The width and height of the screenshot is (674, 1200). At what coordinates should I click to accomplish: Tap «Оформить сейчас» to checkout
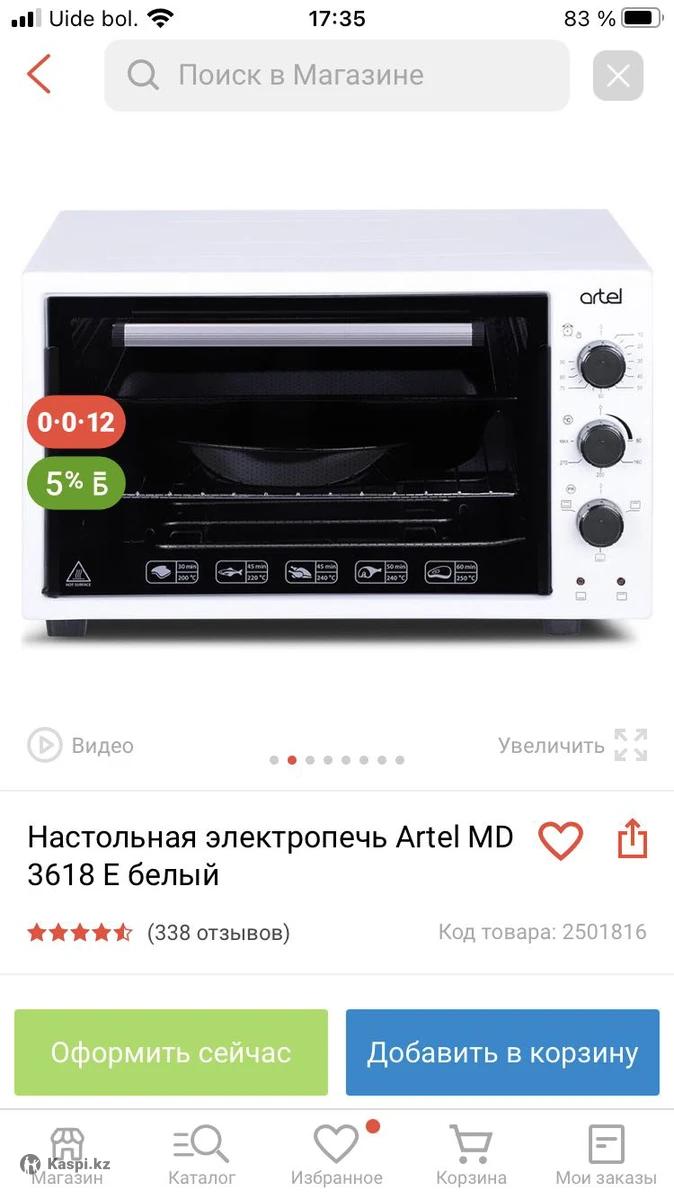[x=171, y=1052]
